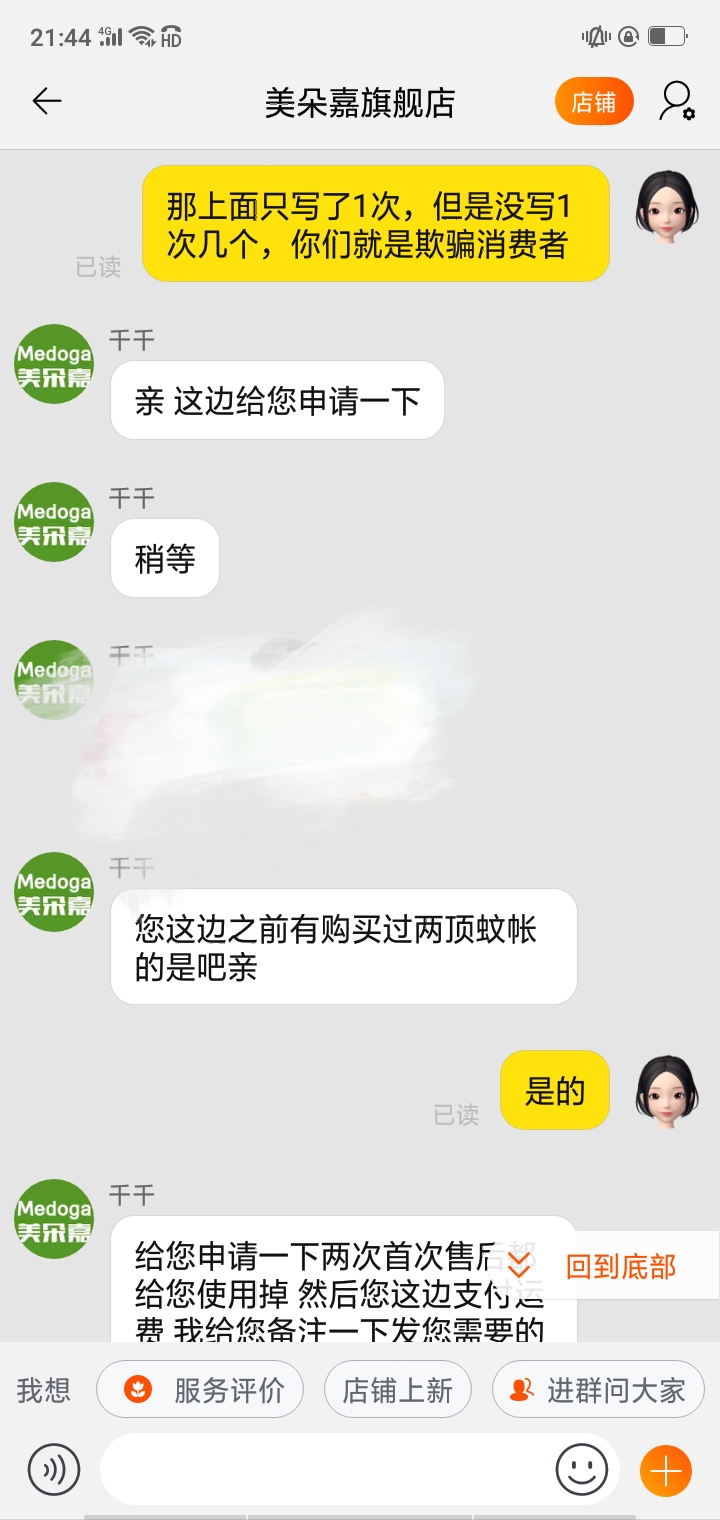Screen dimensions: 720x1520
Task: Tap the buyer's girl avatar next to 是的
Action: (x=664, y=1090)
